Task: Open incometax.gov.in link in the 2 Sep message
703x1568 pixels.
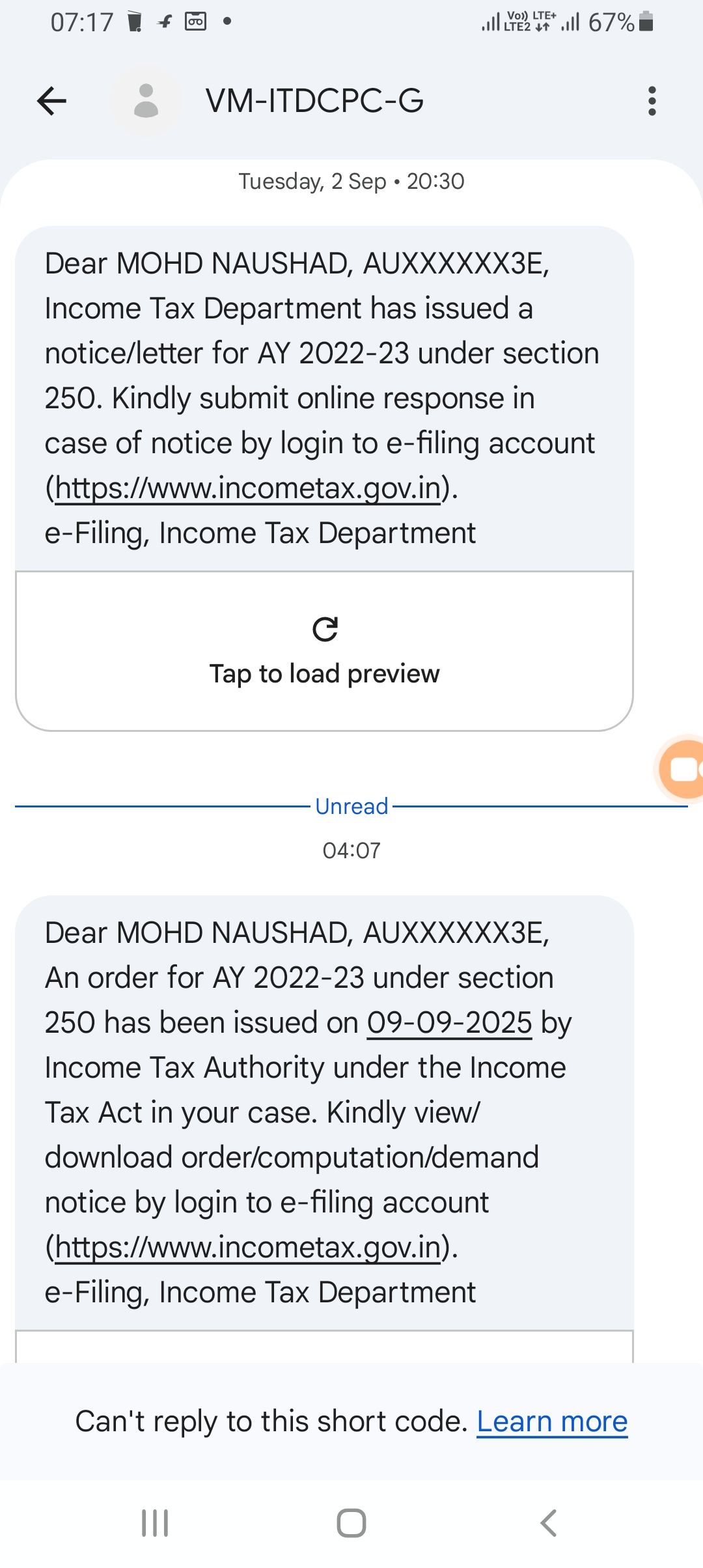Action: coord(248,488)
